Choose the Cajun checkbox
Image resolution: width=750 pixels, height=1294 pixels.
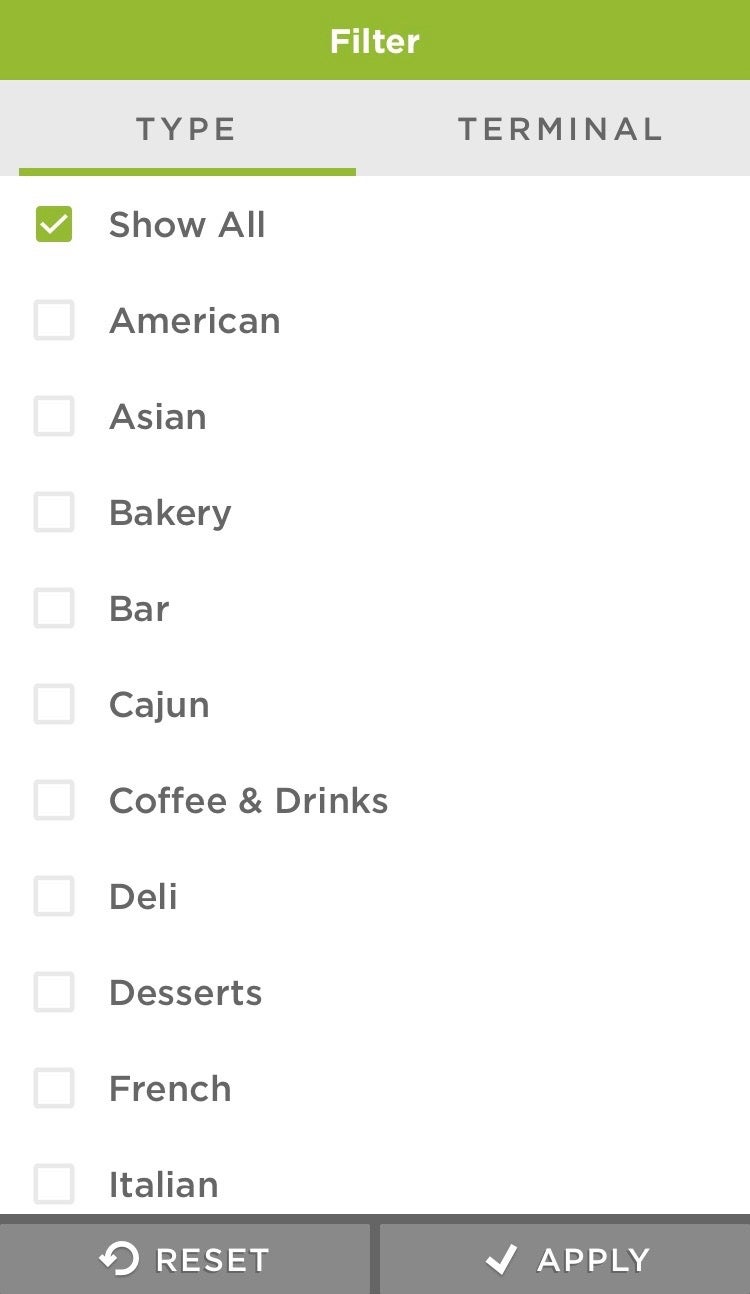click(54, 705)
